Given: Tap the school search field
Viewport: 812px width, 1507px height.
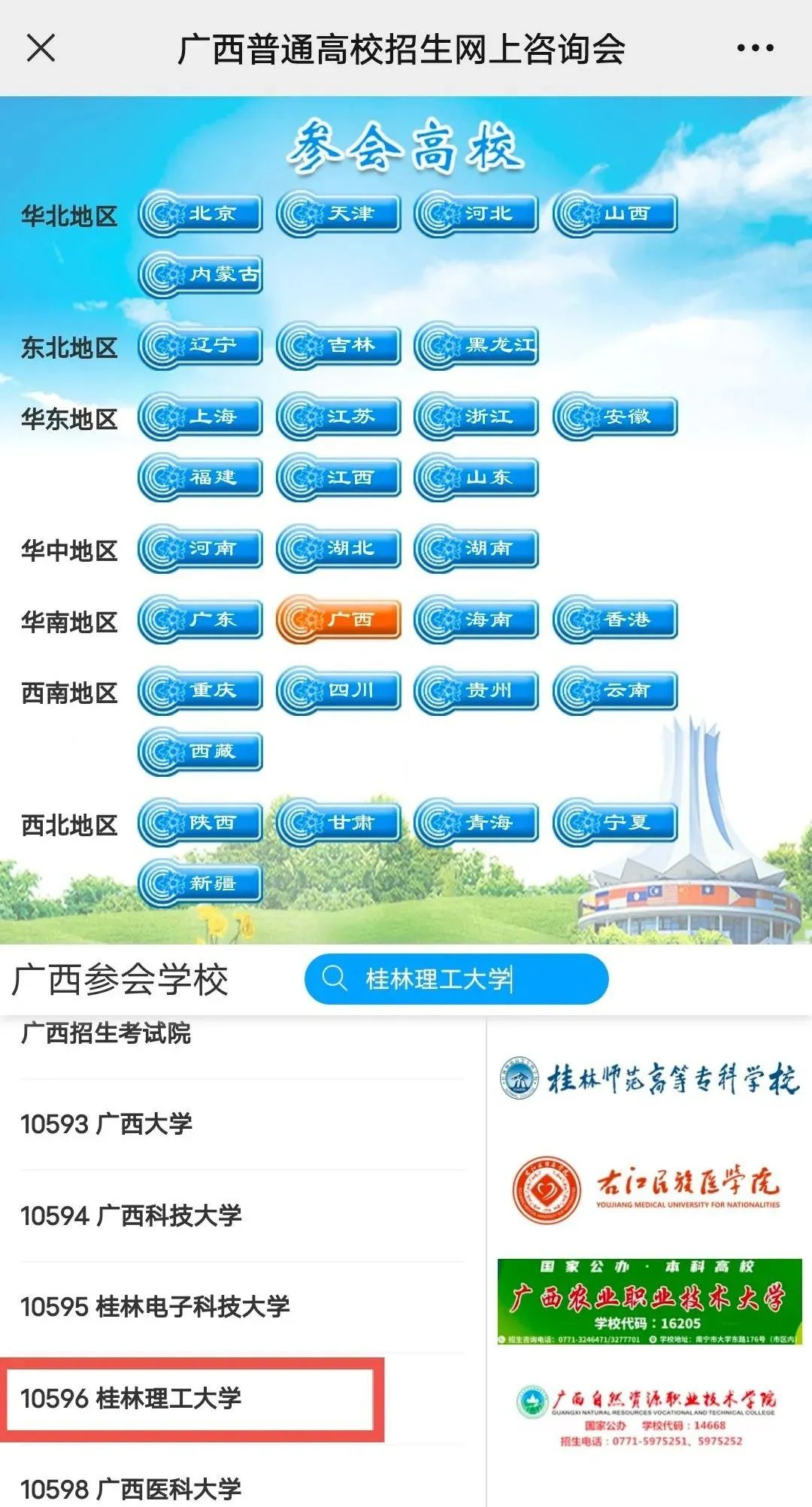Looking at the screenshot, I should (456, 979).
